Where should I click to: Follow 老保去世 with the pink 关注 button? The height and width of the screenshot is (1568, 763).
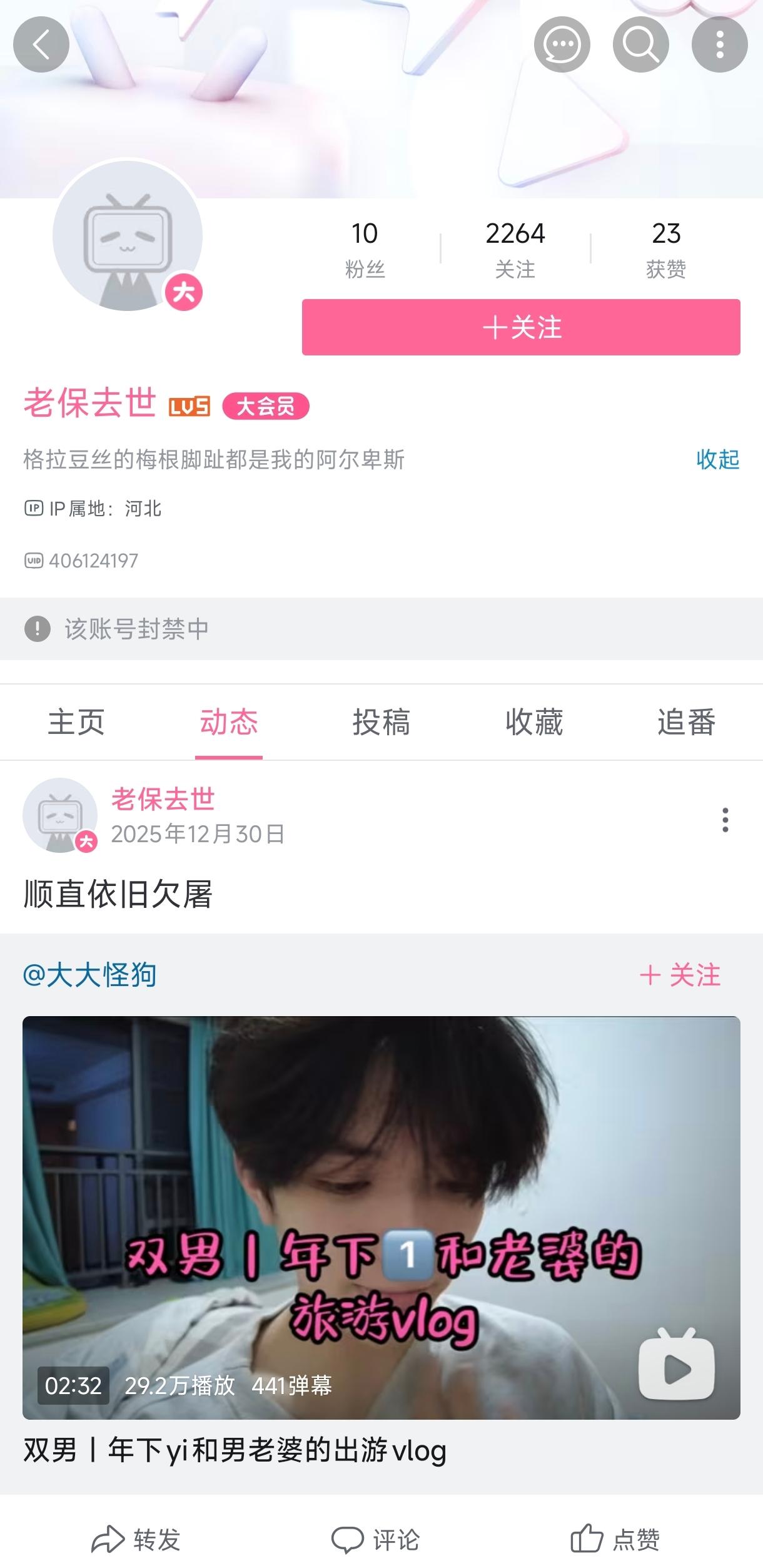tap(521, 327)
